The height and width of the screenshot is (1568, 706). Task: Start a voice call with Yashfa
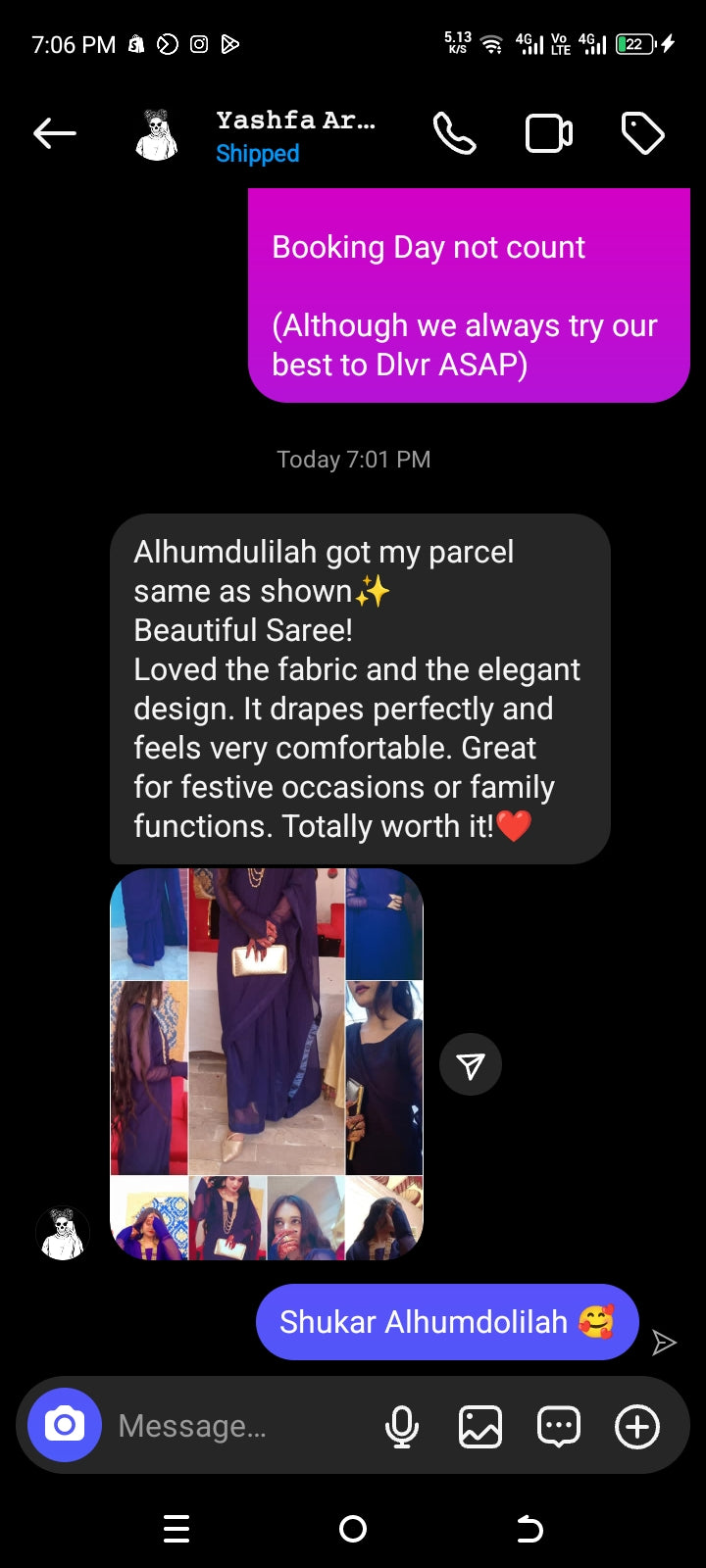click(x=455, y=133)
